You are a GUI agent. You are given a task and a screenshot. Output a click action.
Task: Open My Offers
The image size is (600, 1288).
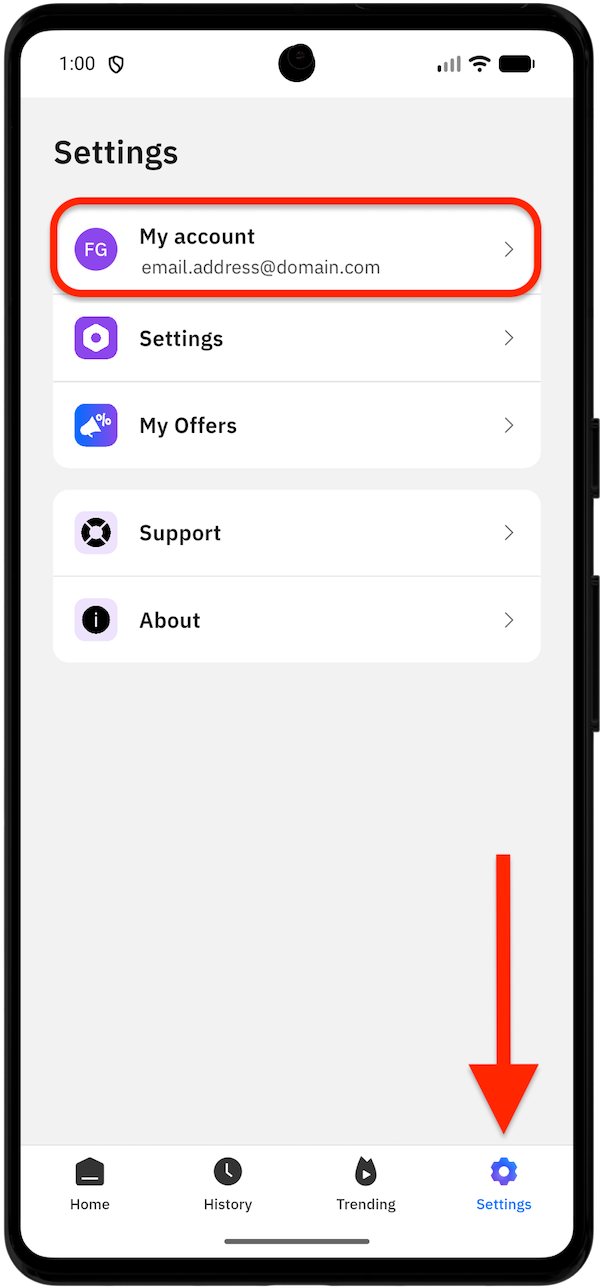click(x=297, y=425)
